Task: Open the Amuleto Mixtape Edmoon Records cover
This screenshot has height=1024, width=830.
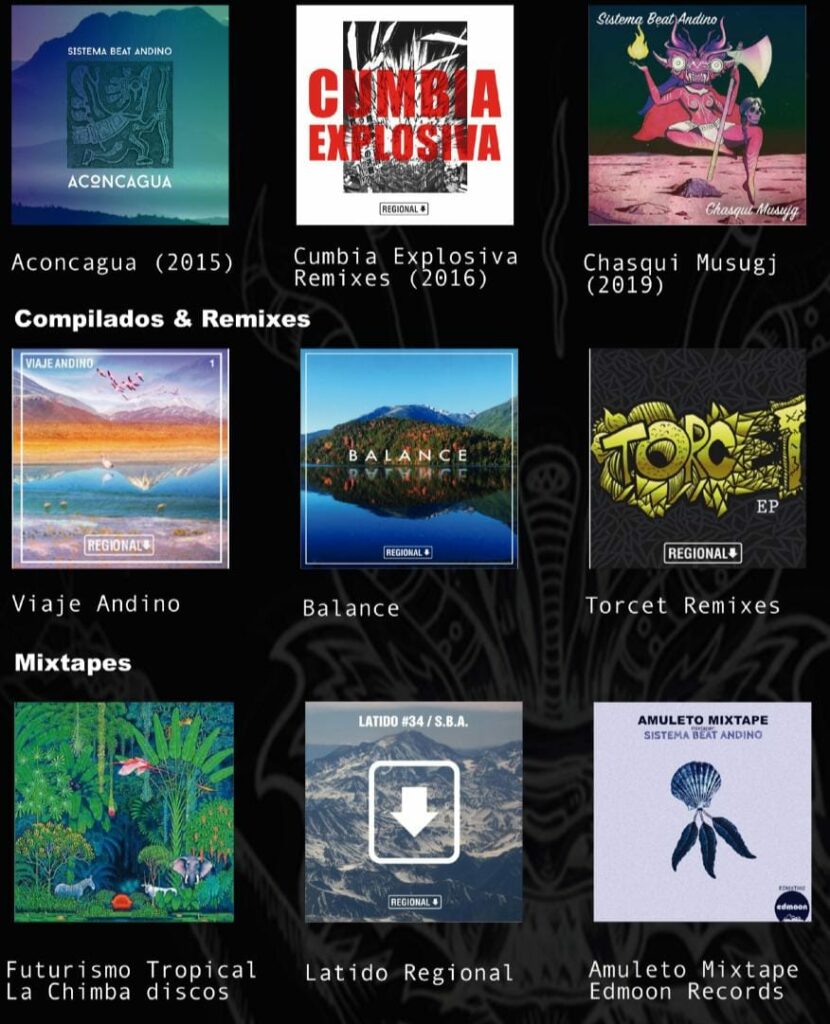Action: tap(702, 811)
